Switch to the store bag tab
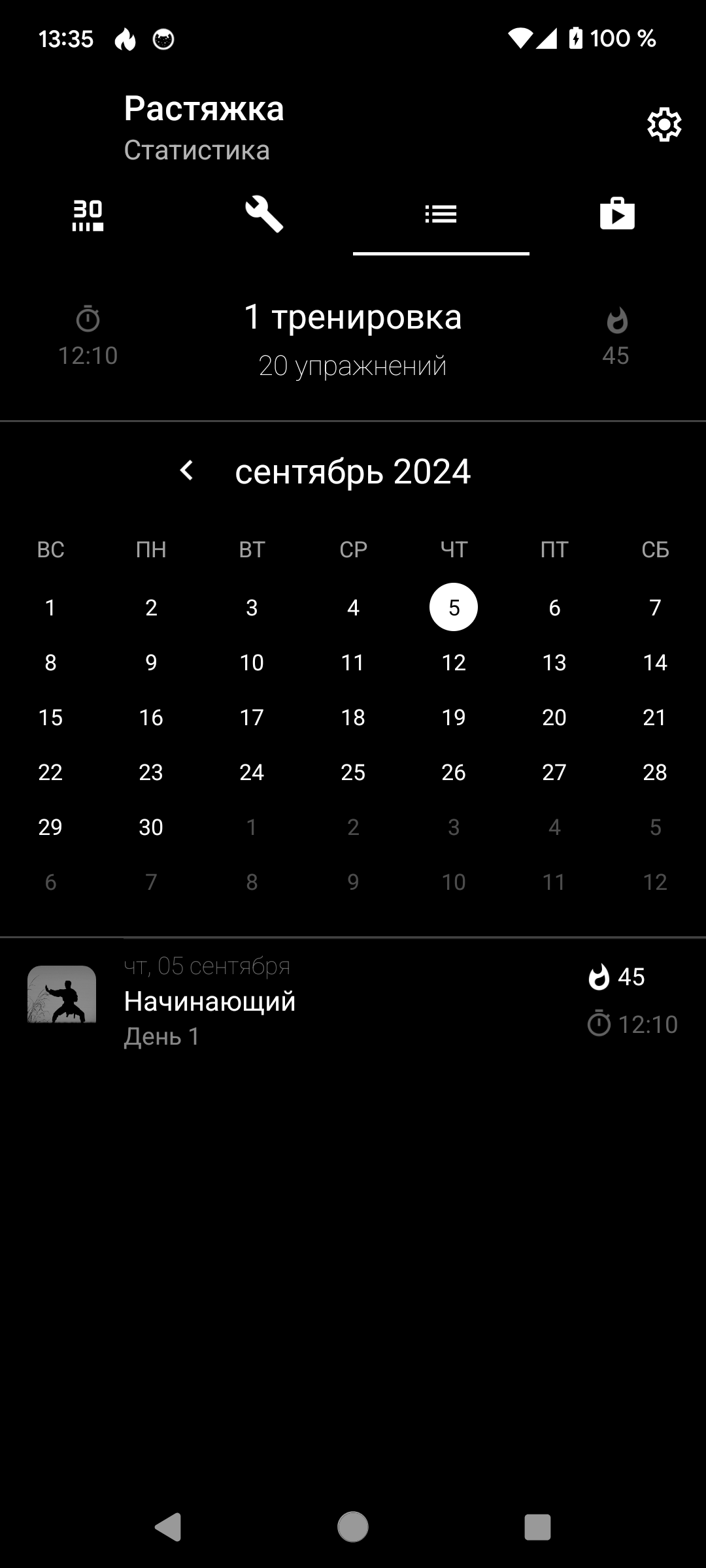The height and width of the screenshot is (1568, 706). [617, 215]
